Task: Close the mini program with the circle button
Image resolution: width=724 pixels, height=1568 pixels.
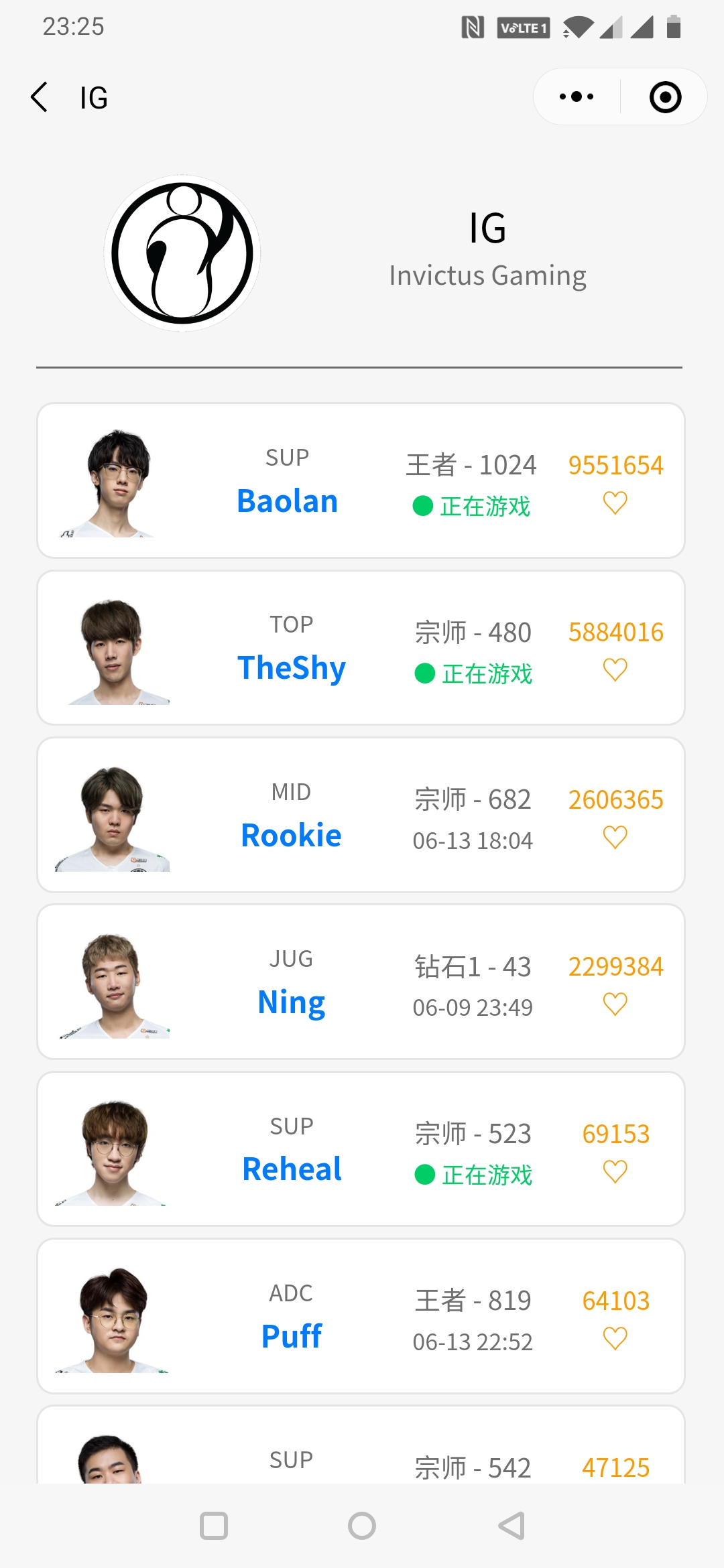Action: (x=665, y=97)
